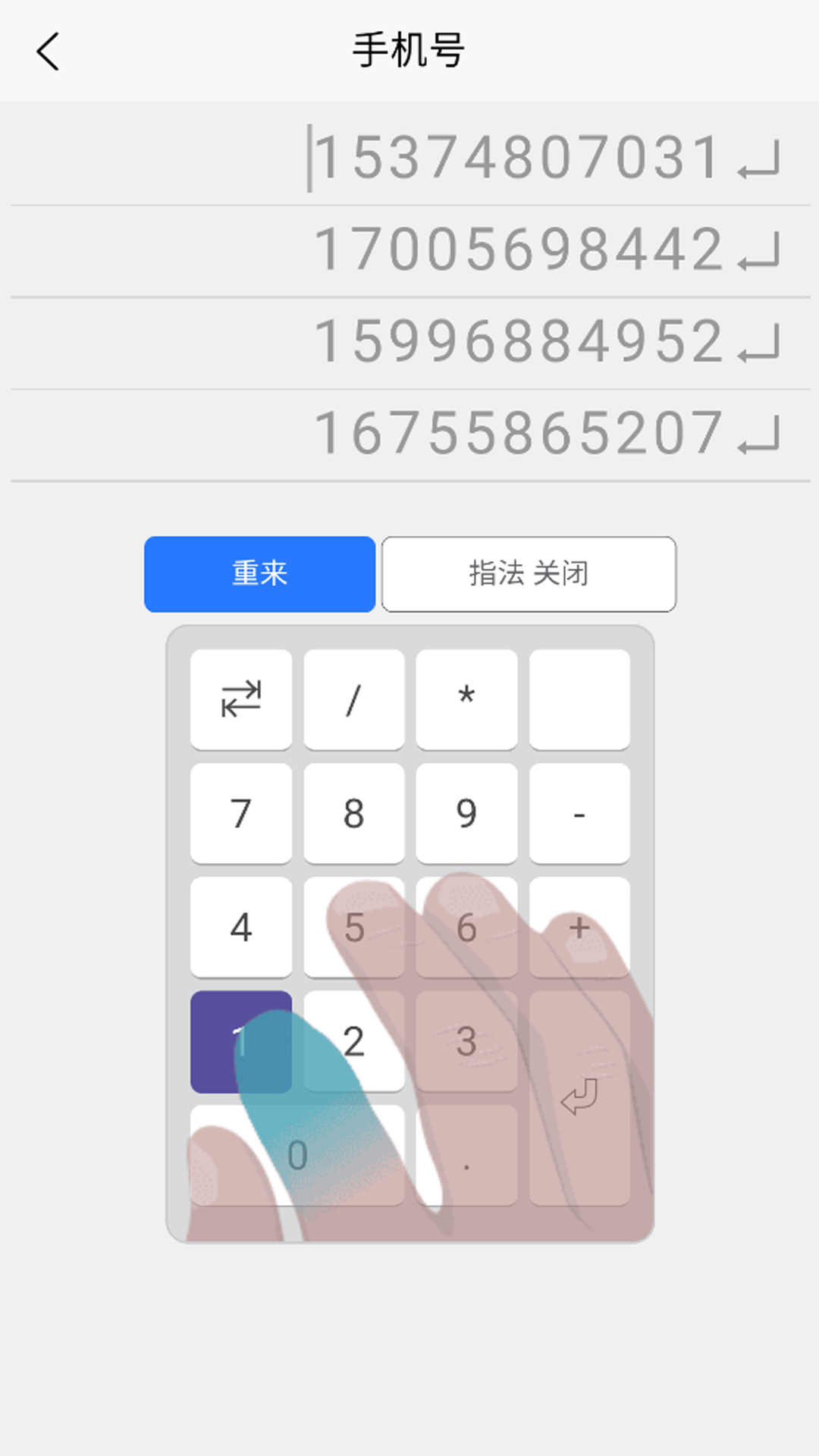Tap the 4 key on the numpad
Screen dimensions: 819x1456
coord(240,927)
